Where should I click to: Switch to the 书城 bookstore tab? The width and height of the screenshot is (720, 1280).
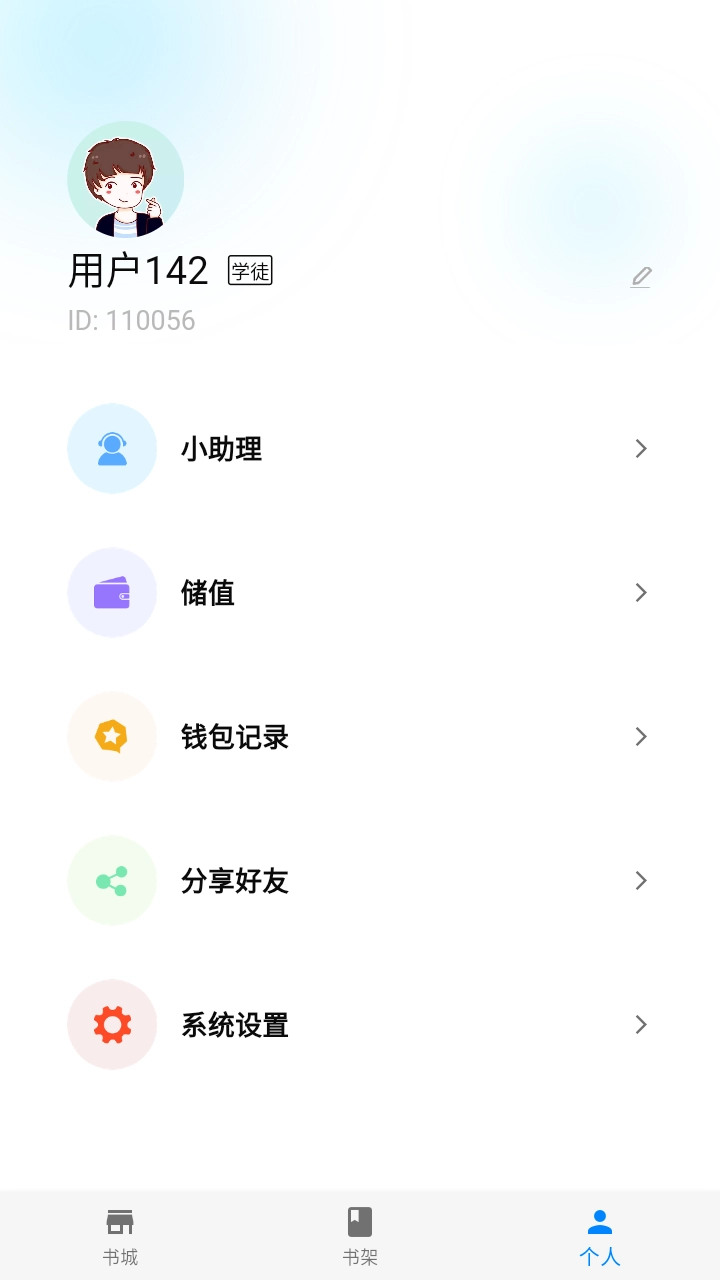pos(120,1236)
